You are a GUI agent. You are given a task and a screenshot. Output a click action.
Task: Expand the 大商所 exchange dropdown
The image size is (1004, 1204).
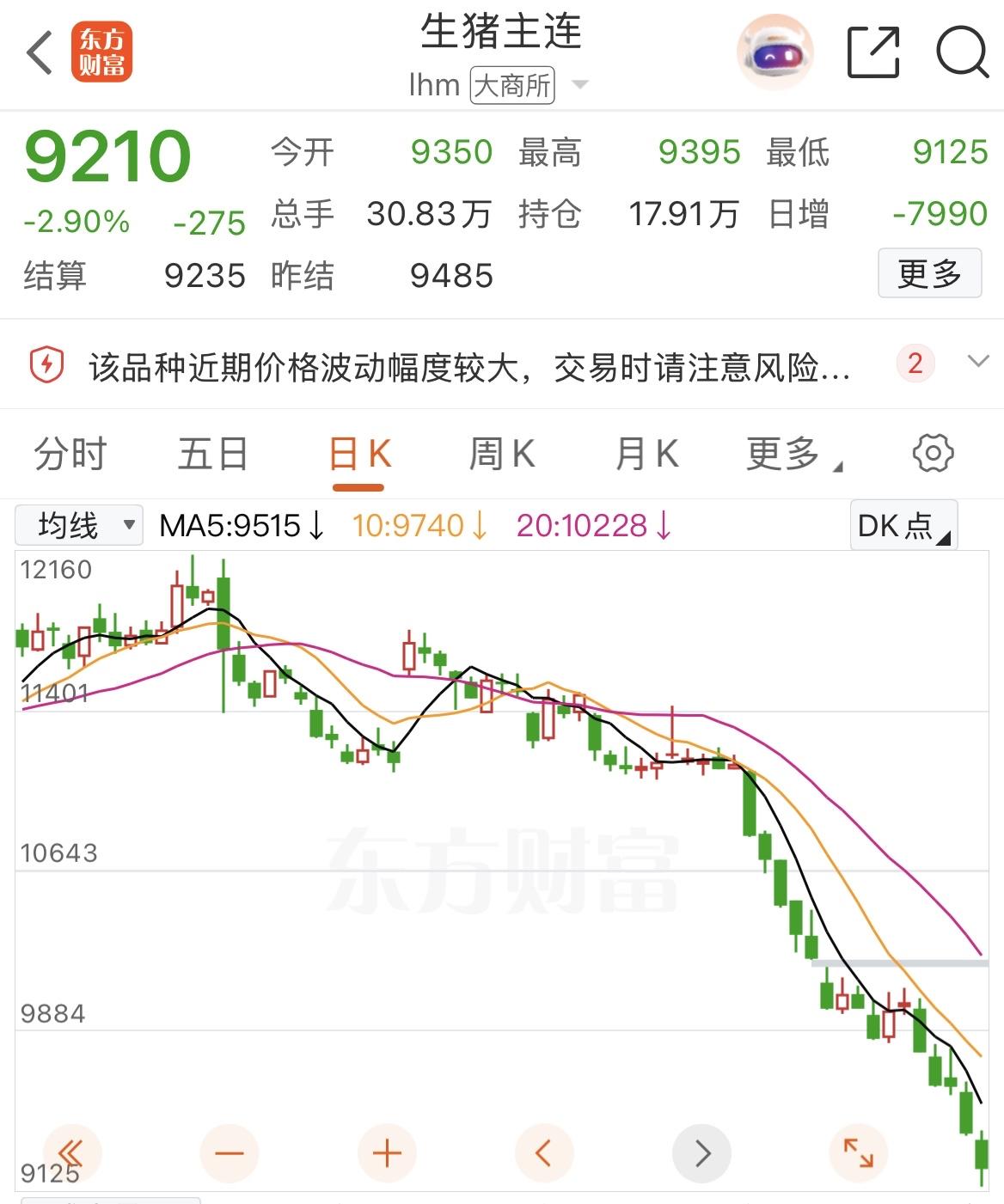pyautogui.click(x=581, y=85)
